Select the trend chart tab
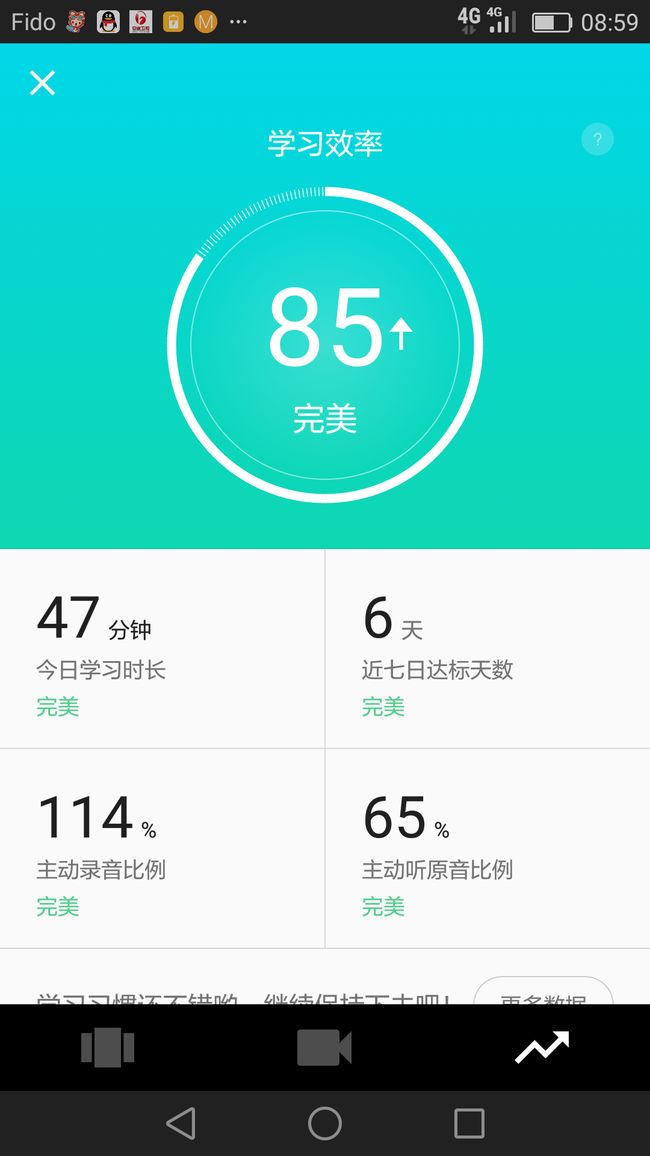 pos(542,1047)
